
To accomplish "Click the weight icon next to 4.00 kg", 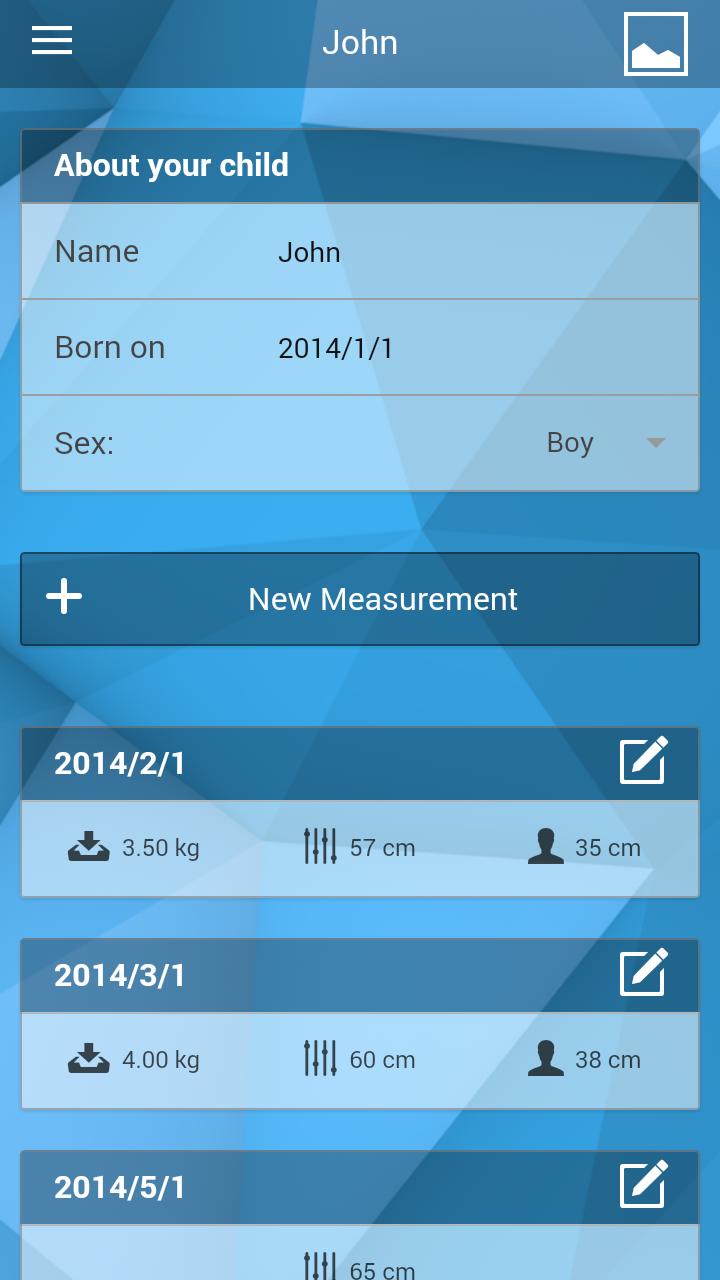I will (x=90, y=1059).
